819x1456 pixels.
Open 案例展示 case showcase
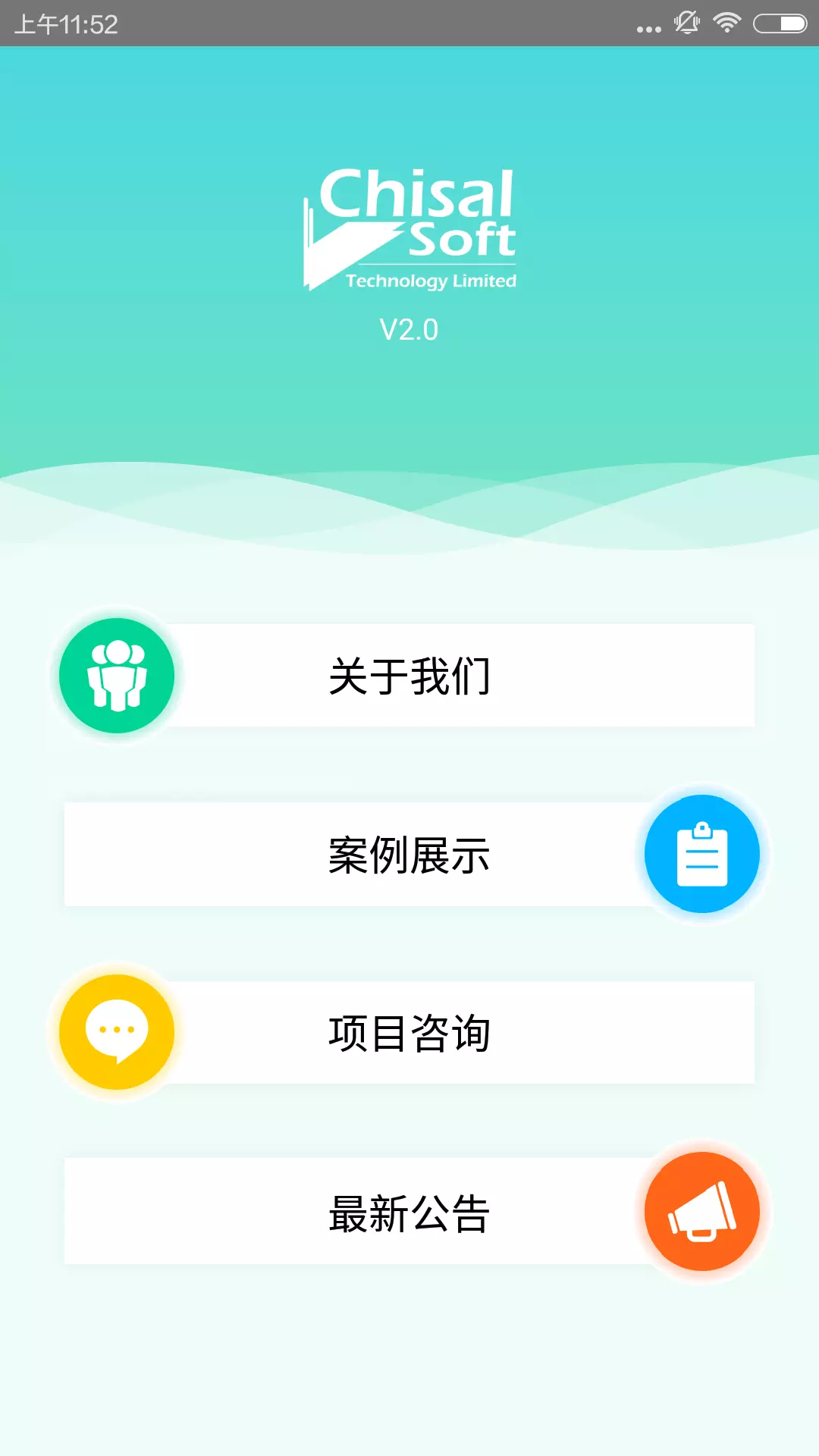(409, 855)
